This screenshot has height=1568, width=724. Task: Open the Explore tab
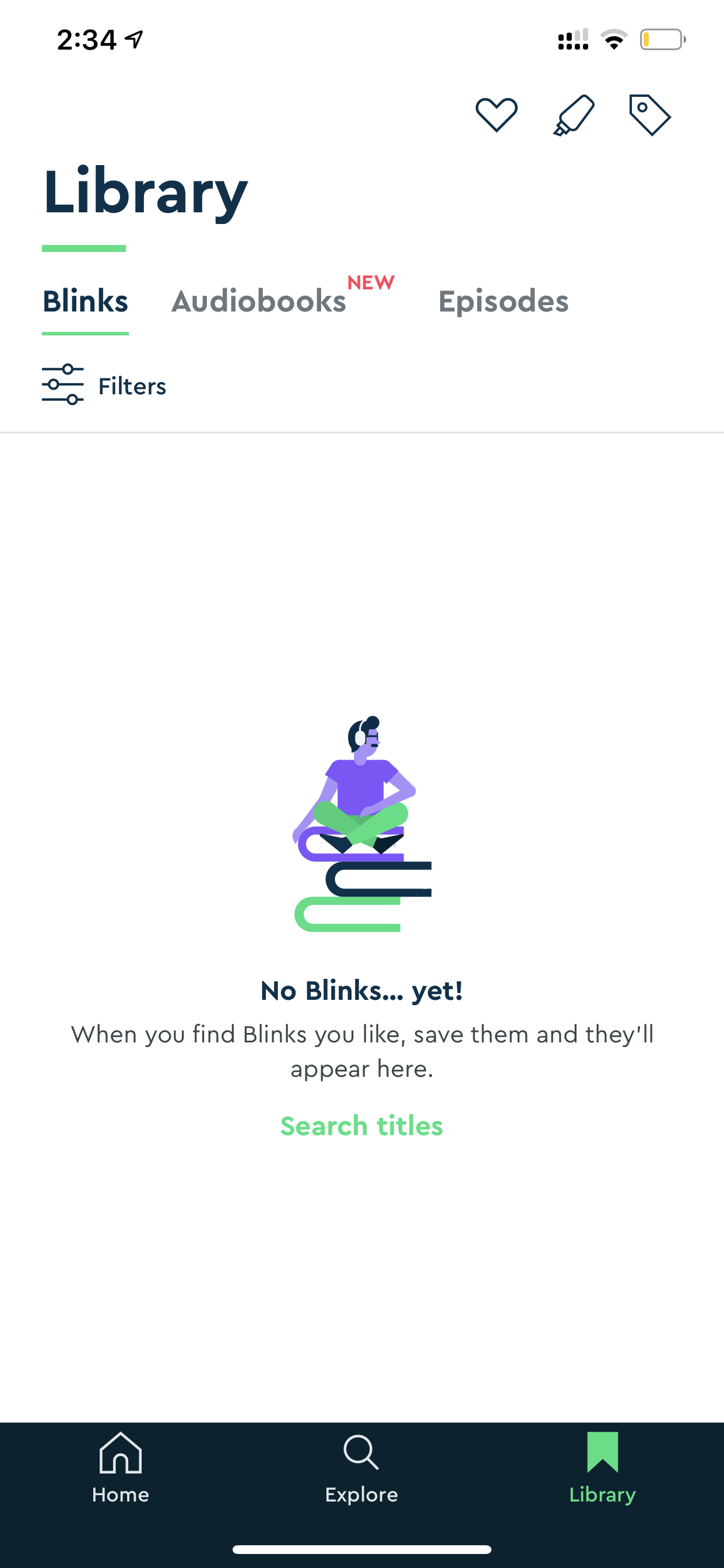click(361, 1468)
